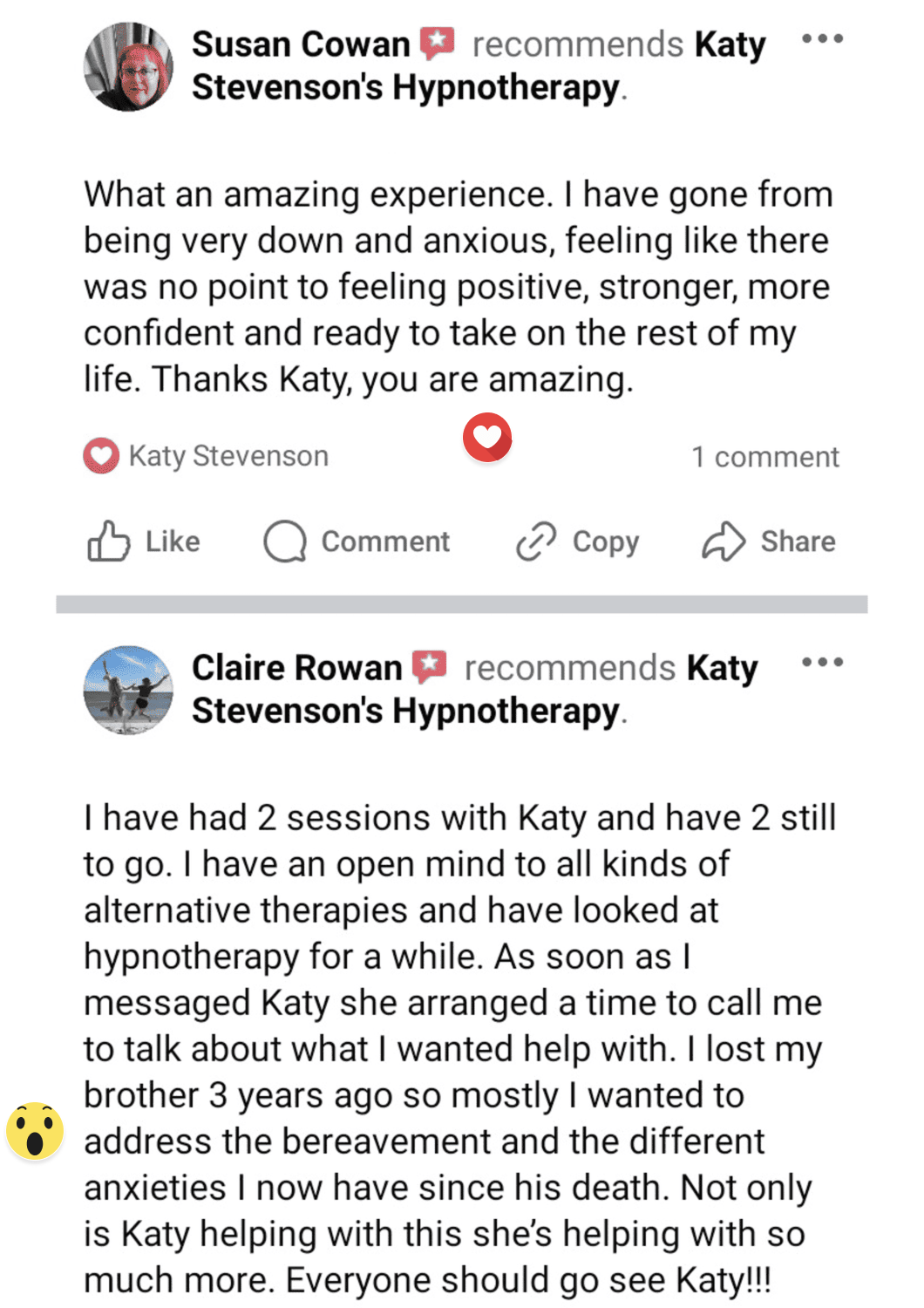
Task: Open Claire Rowan's profile picture
Action: tap(128, 690)
